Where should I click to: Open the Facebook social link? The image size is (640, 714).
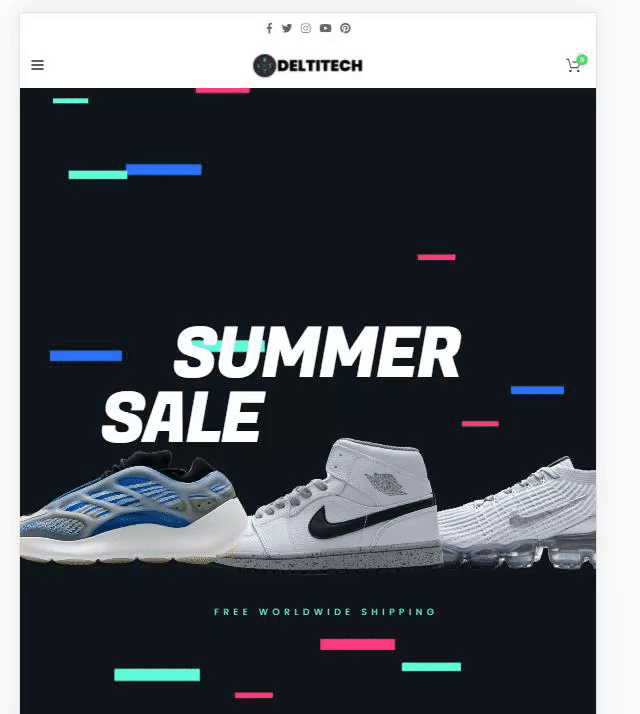(269, 28)
